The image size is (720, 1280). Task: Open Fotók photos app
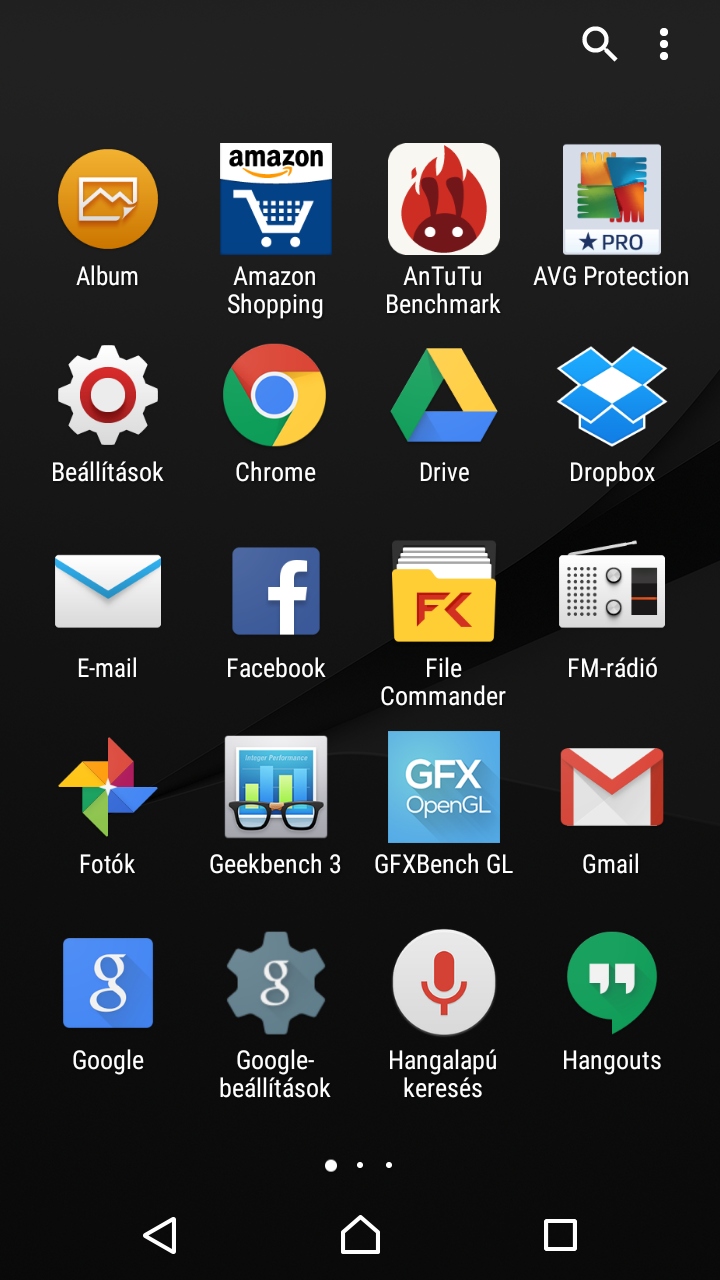click(108, 787)
